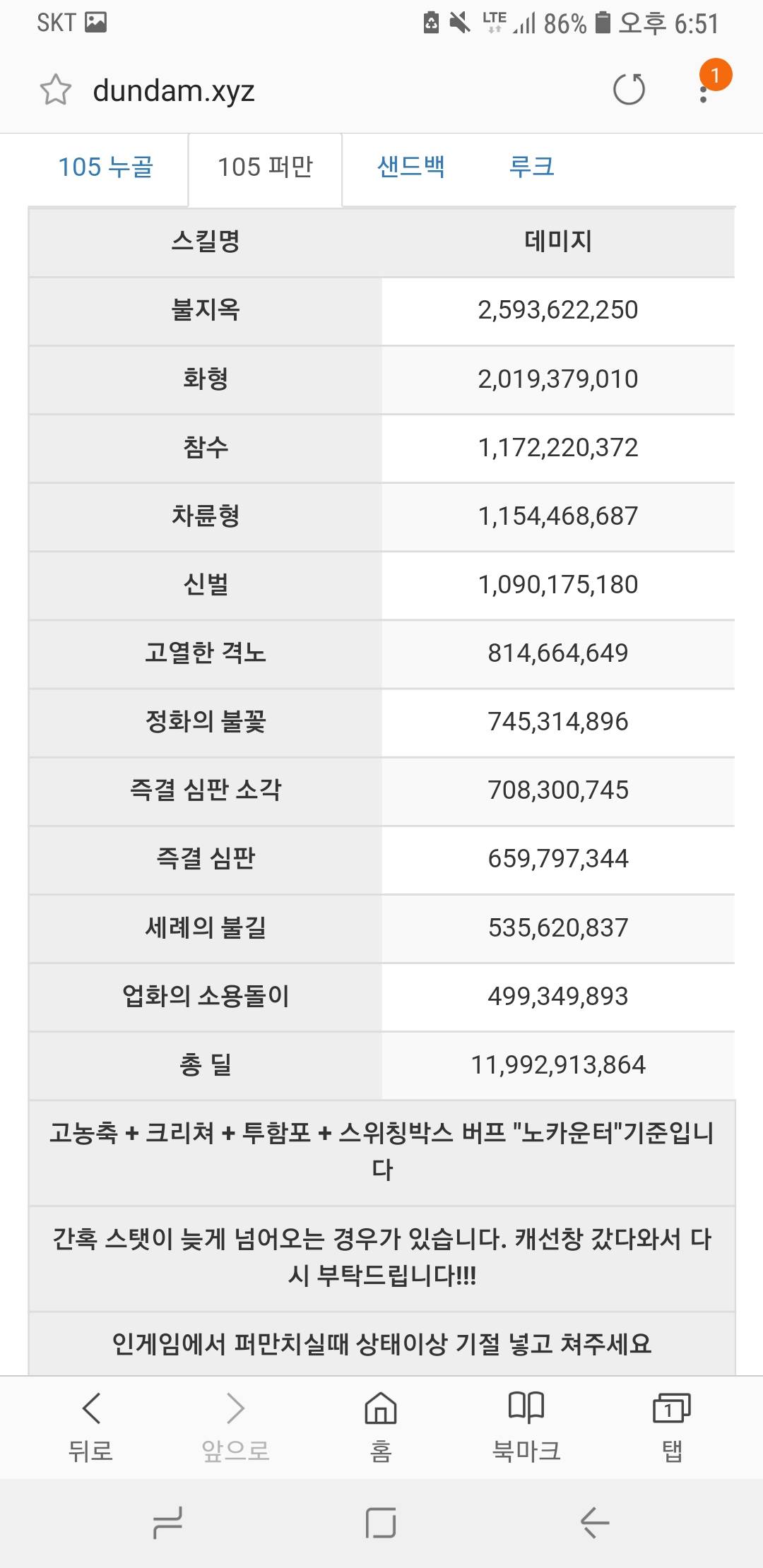Open the 북마크 list
This screenshot has width=763, height=1568.
click(526, 1427)
